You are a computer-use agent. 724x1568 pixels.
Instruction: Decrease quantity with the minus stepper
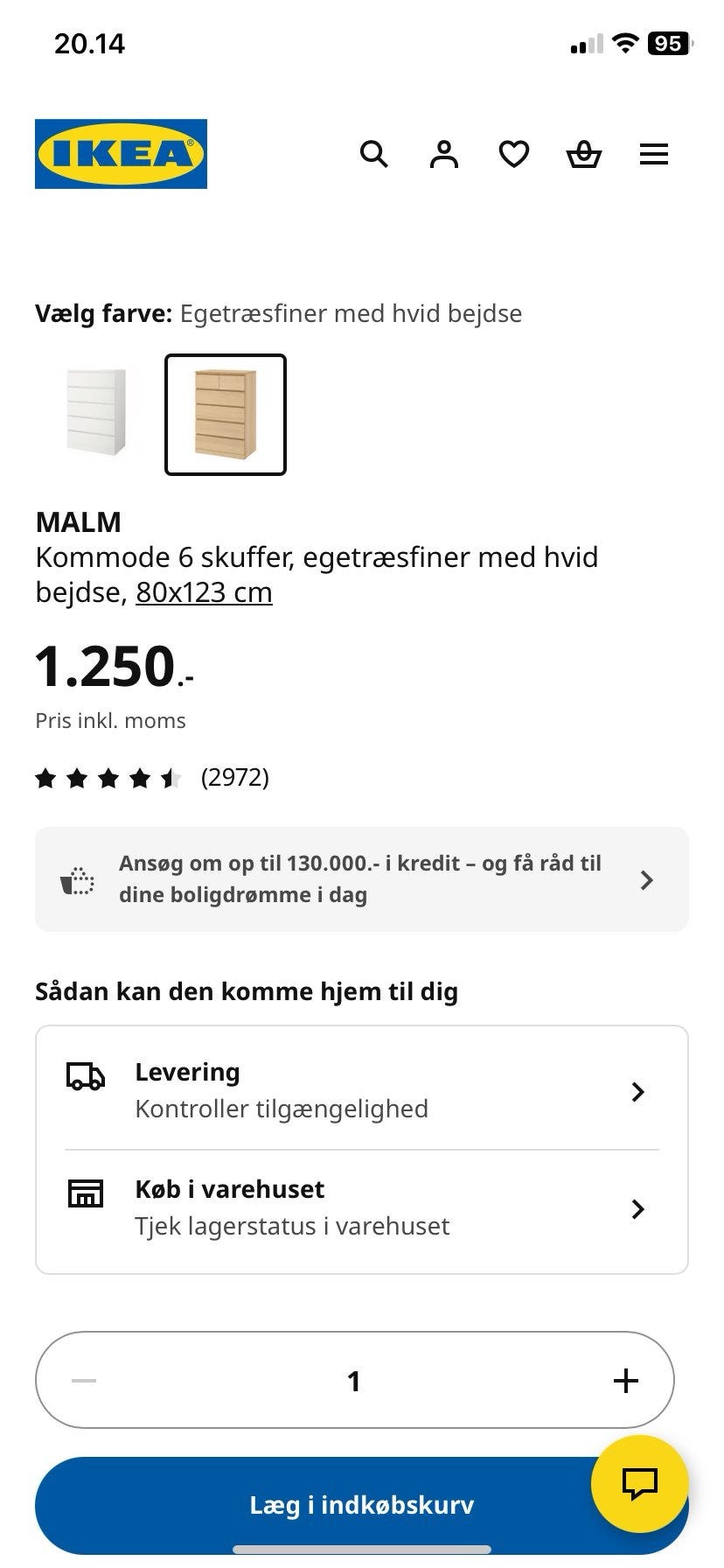tap(83, 1381)
